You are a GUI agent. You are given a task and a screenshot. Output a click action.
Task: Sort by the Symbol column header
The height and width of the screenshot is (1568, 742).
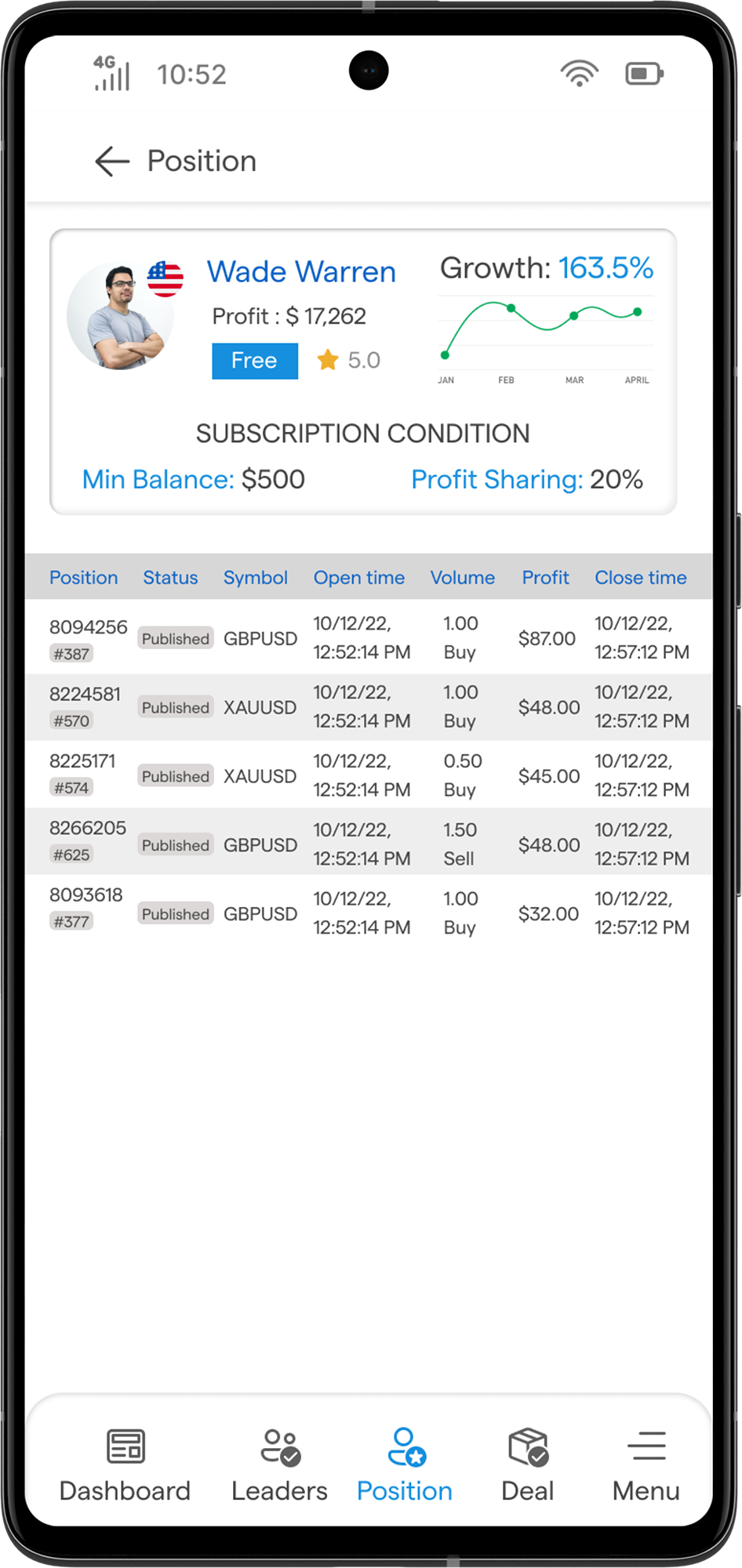coord(256,578)
